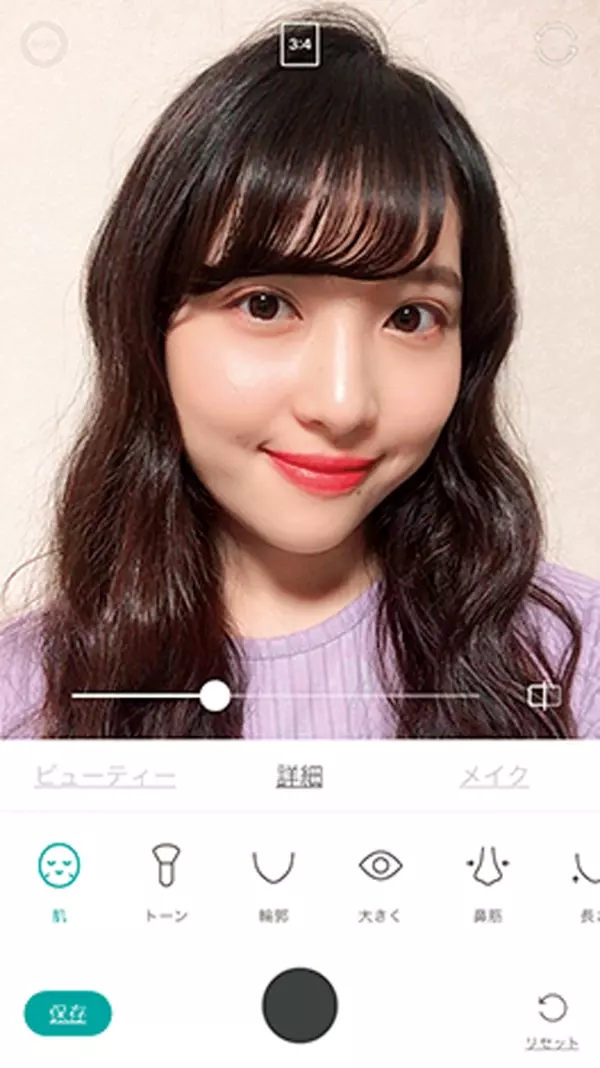This screenshot has width=600, height=1068.
Task: Adjust face contour with 輪郭
Action: click(x=272, y=875)
